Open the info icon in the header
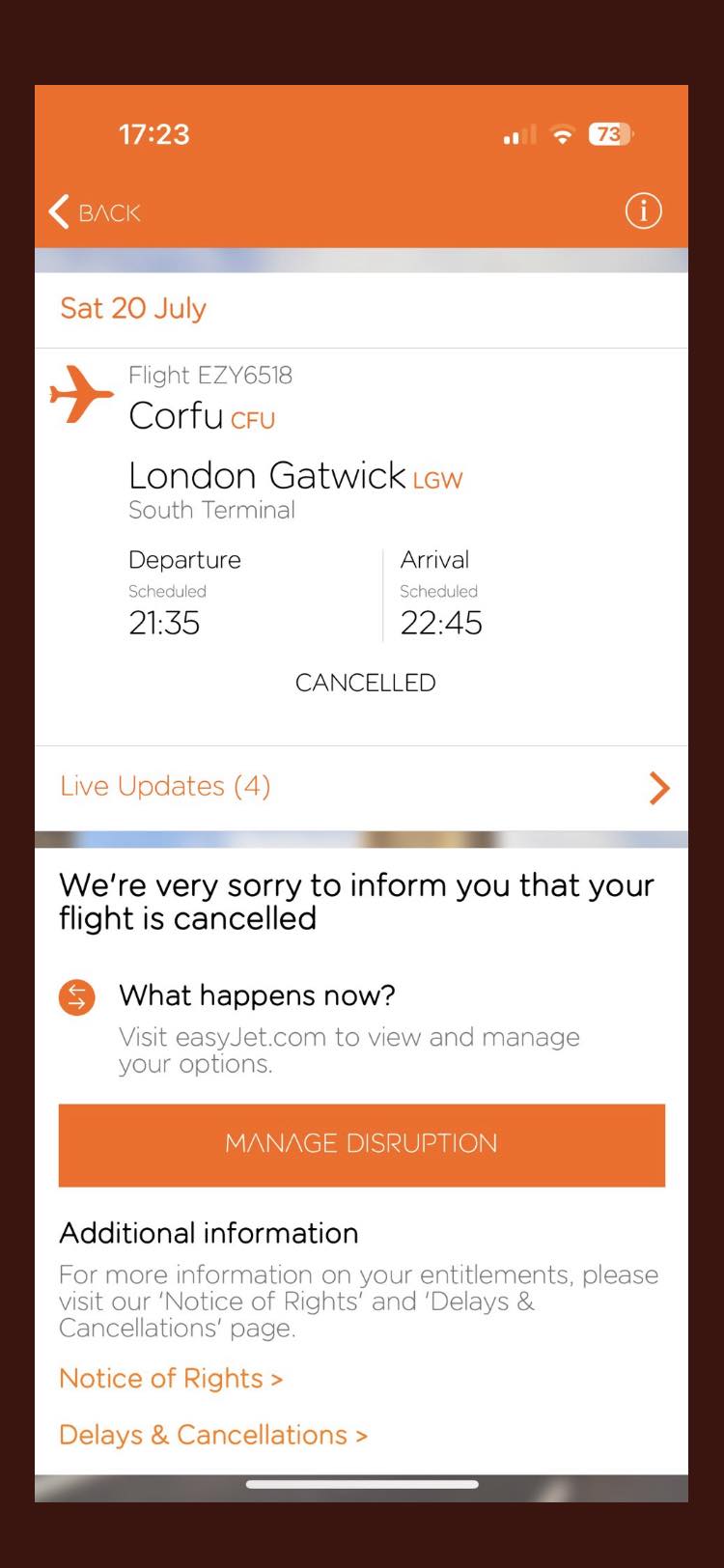Viewport: 724px width, 1568px height. pos(643,210)
